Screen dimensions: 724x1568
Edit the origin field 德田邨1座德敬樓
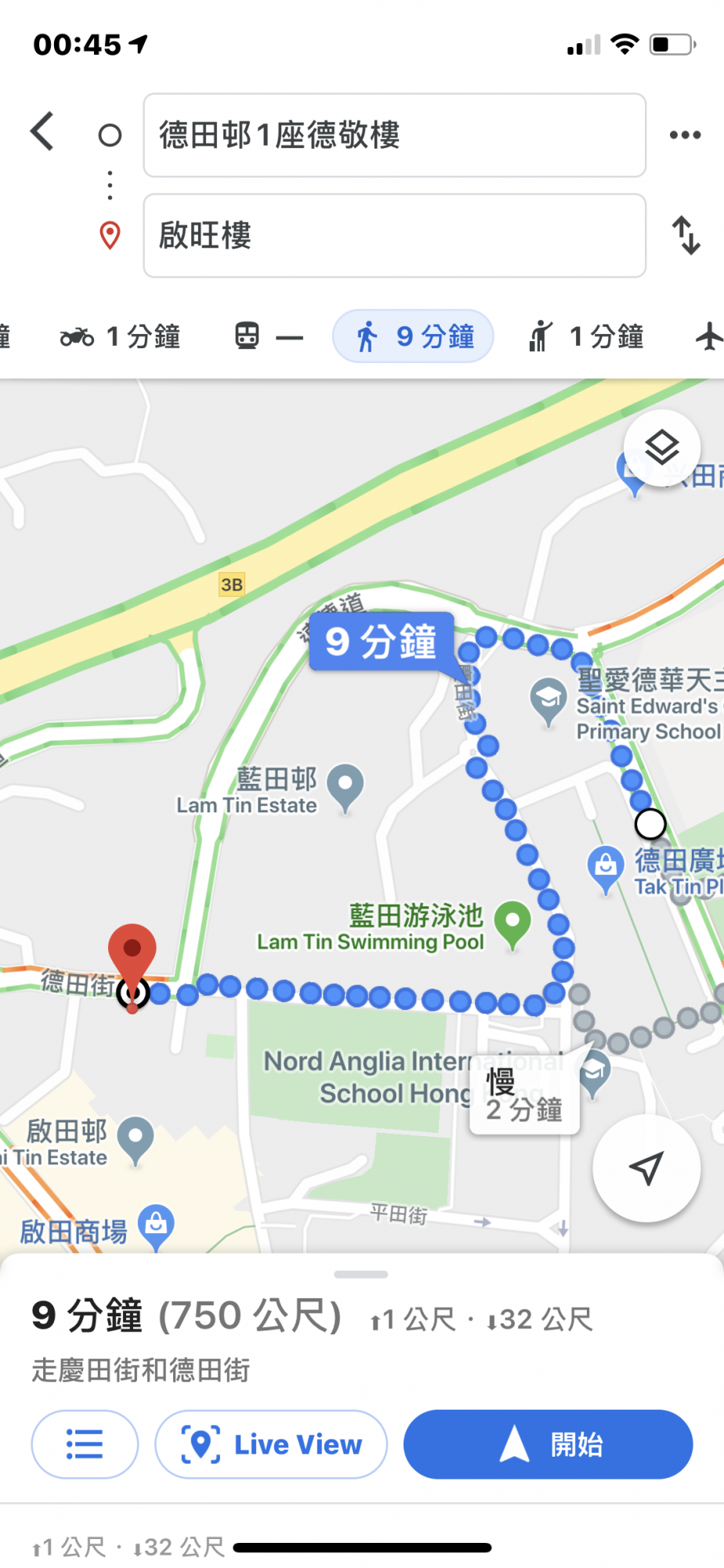coord(394,135)
